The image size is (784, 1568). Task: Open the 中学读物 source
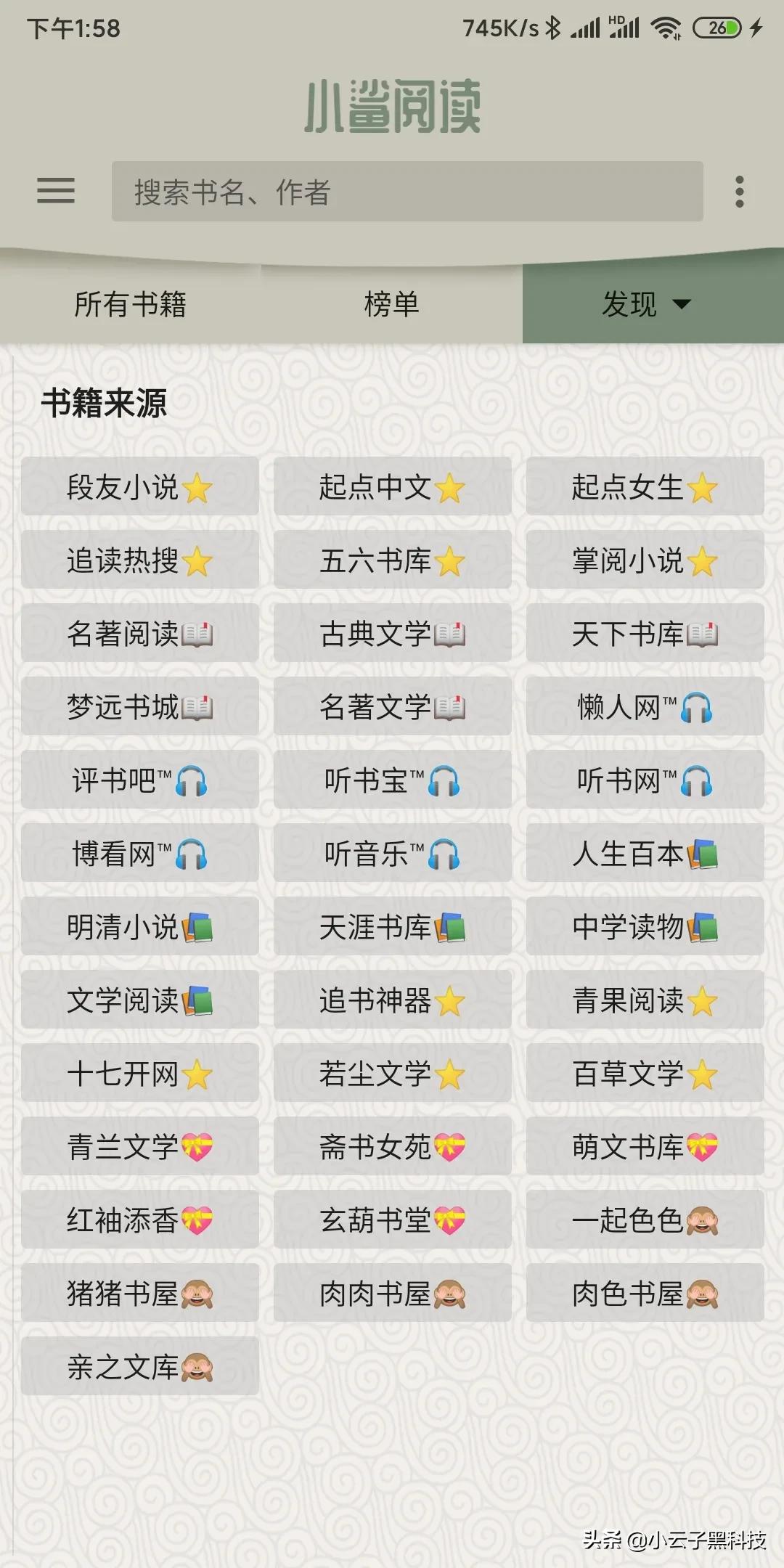tap(645, 927)
